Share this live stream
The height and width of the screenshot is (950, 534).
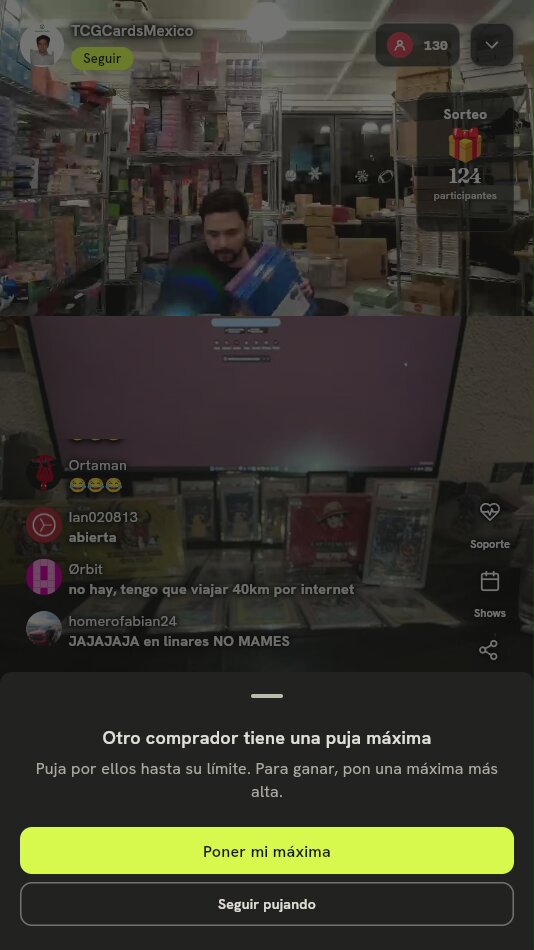click(489, 650)
